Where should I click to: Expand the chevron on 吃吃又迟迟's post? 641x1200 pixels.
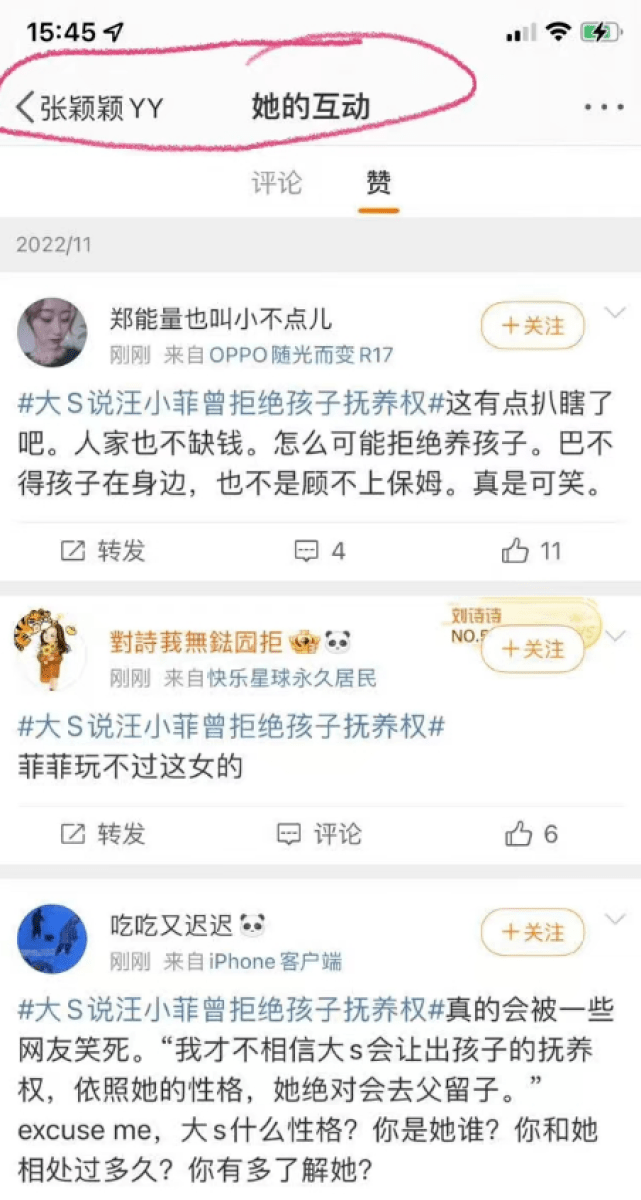pos(615,918)
